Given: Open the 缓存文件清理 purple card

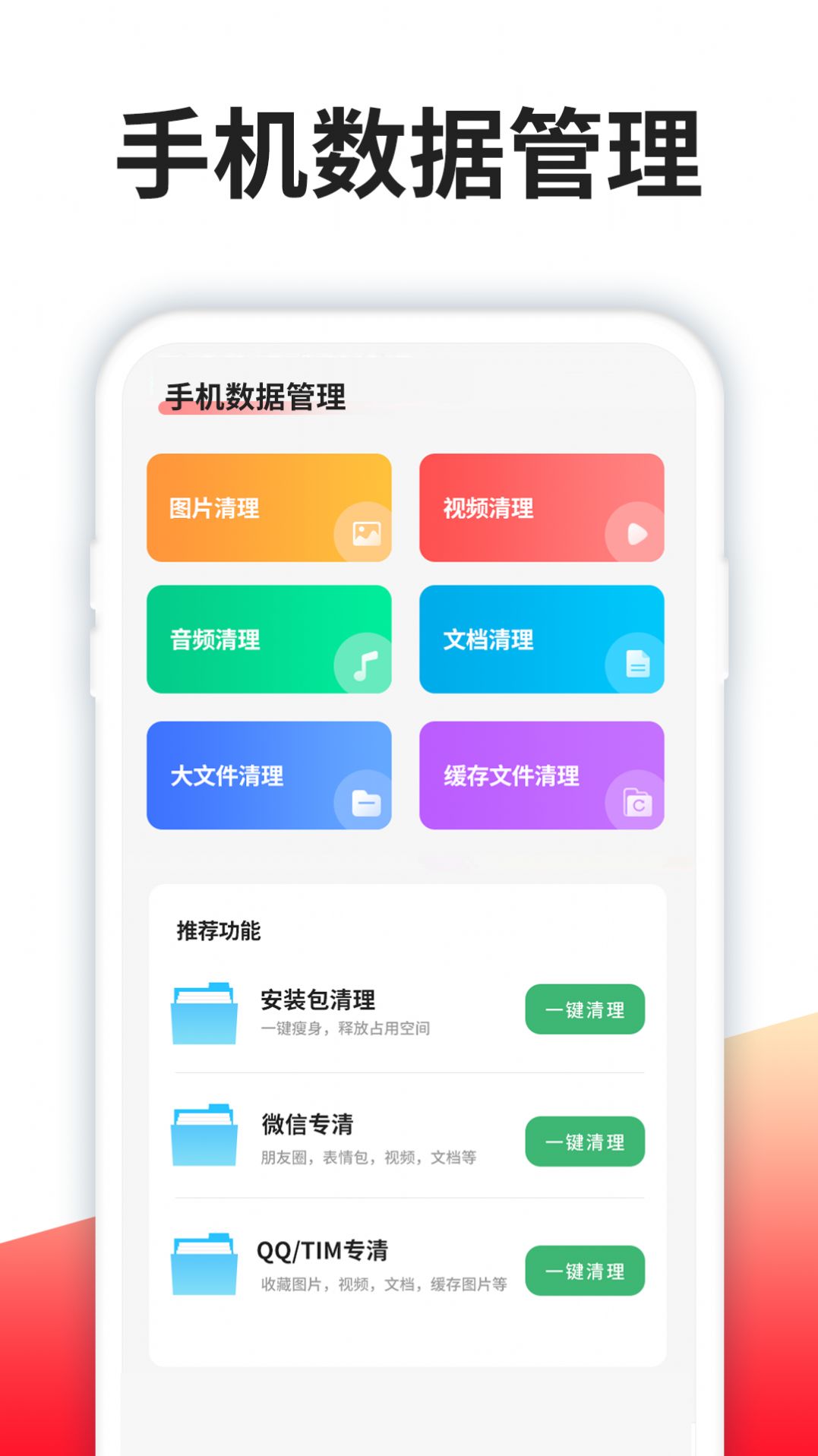Looking at the screenshot, I should [x=542, y=775].
